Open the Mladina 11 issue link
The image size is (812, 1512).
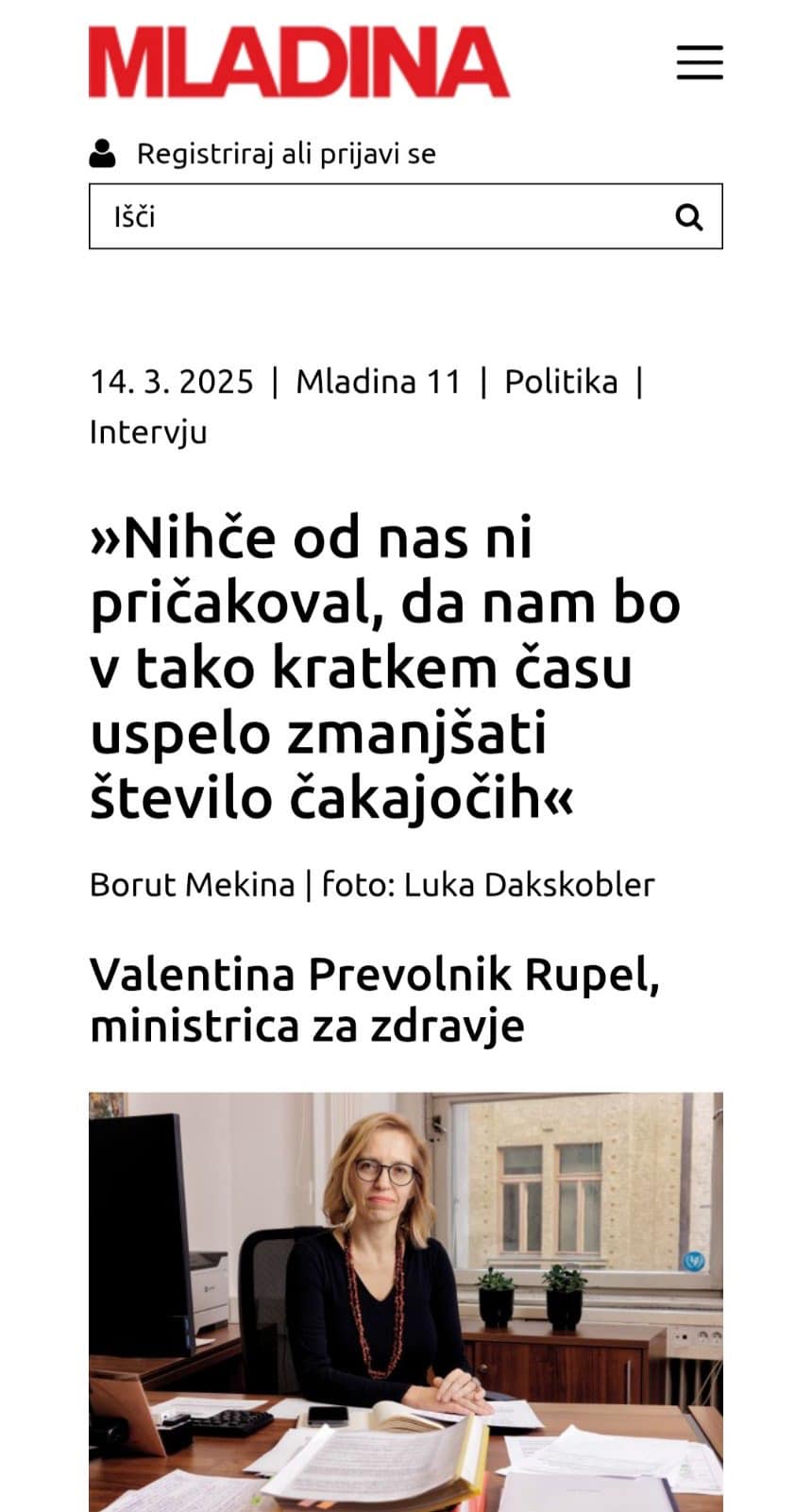379,382
